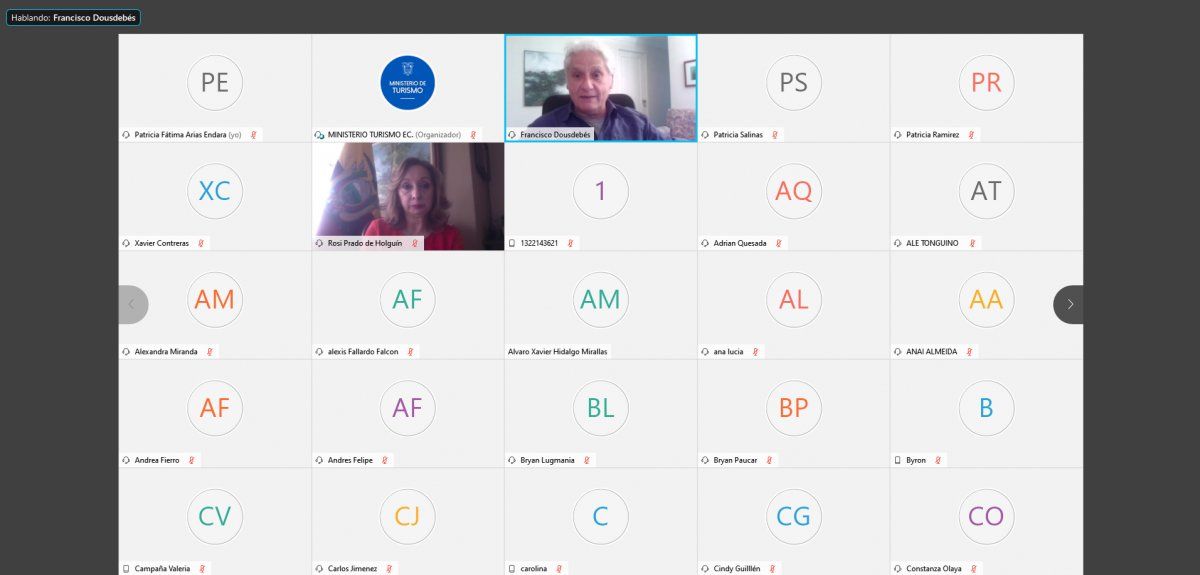Viewport: 1200px width, 575px height.
Task: Go to previous page of participants
Action: click(133, 304)
